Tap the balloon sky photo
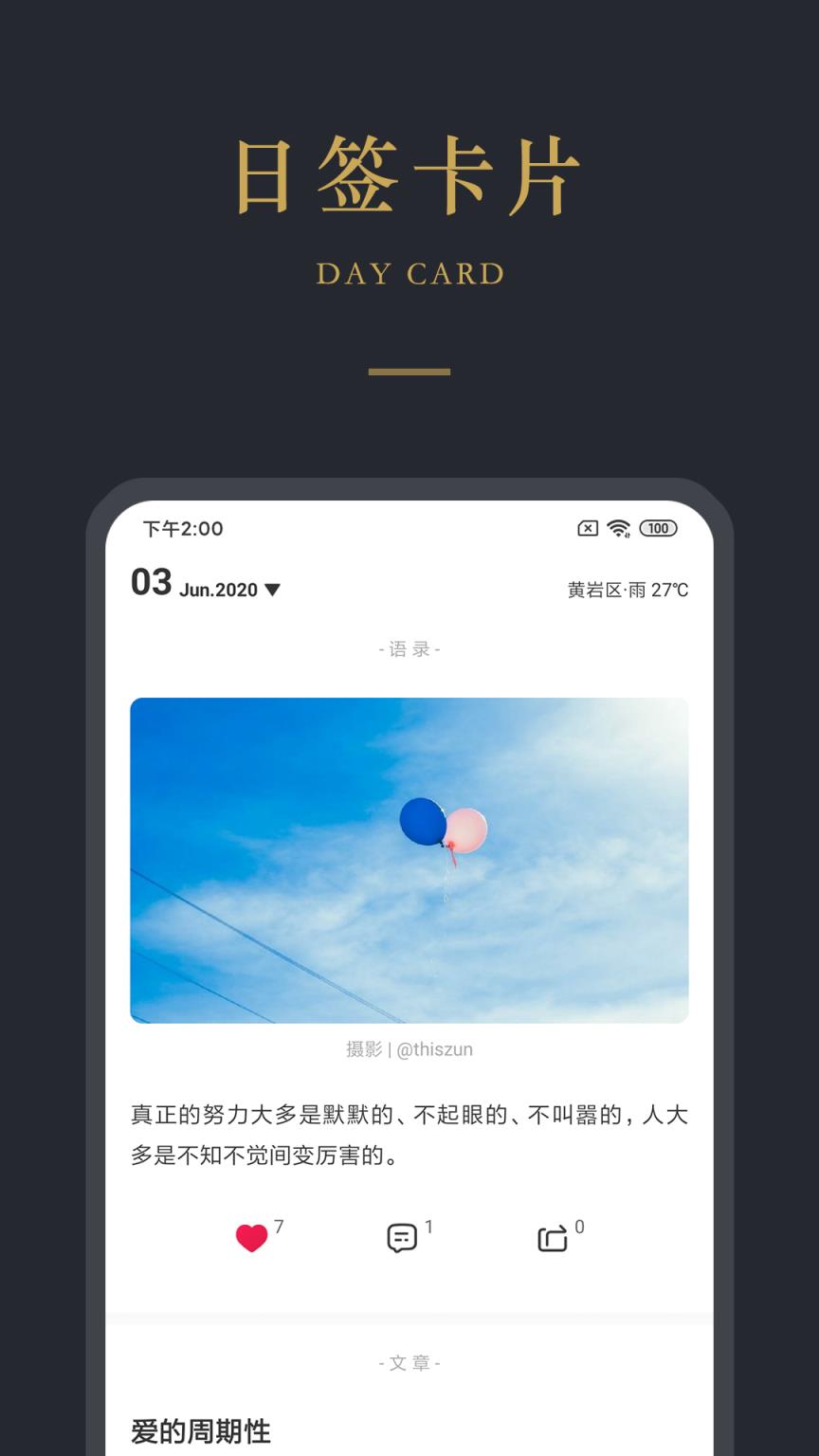 click(x=409, y=861)
